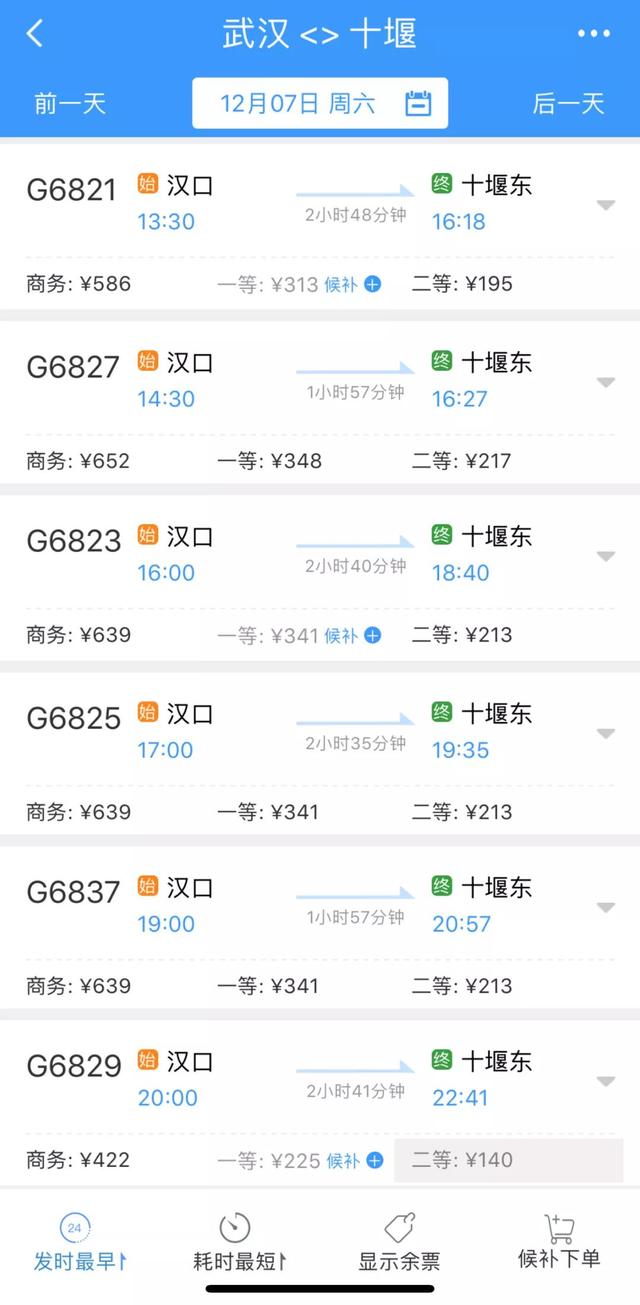Open train G6821 departing at 13:30
Viewport: 640px width, 1305px height.
pos(320,229)
